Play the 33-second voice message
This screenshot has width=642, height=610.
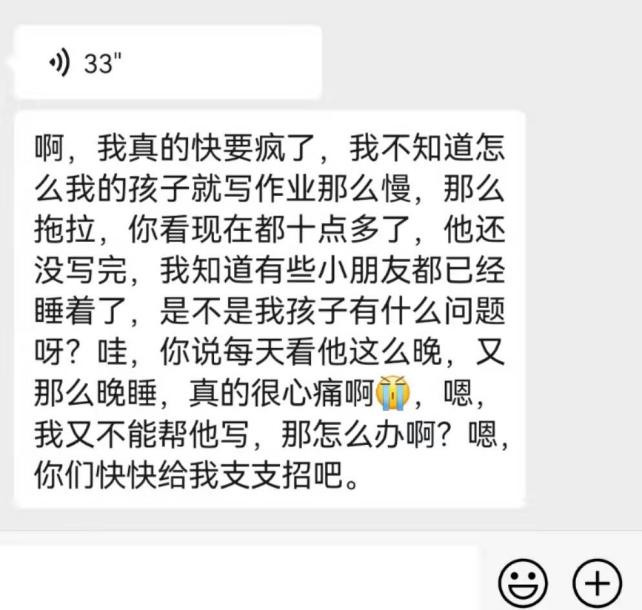[x=167, y=62]
